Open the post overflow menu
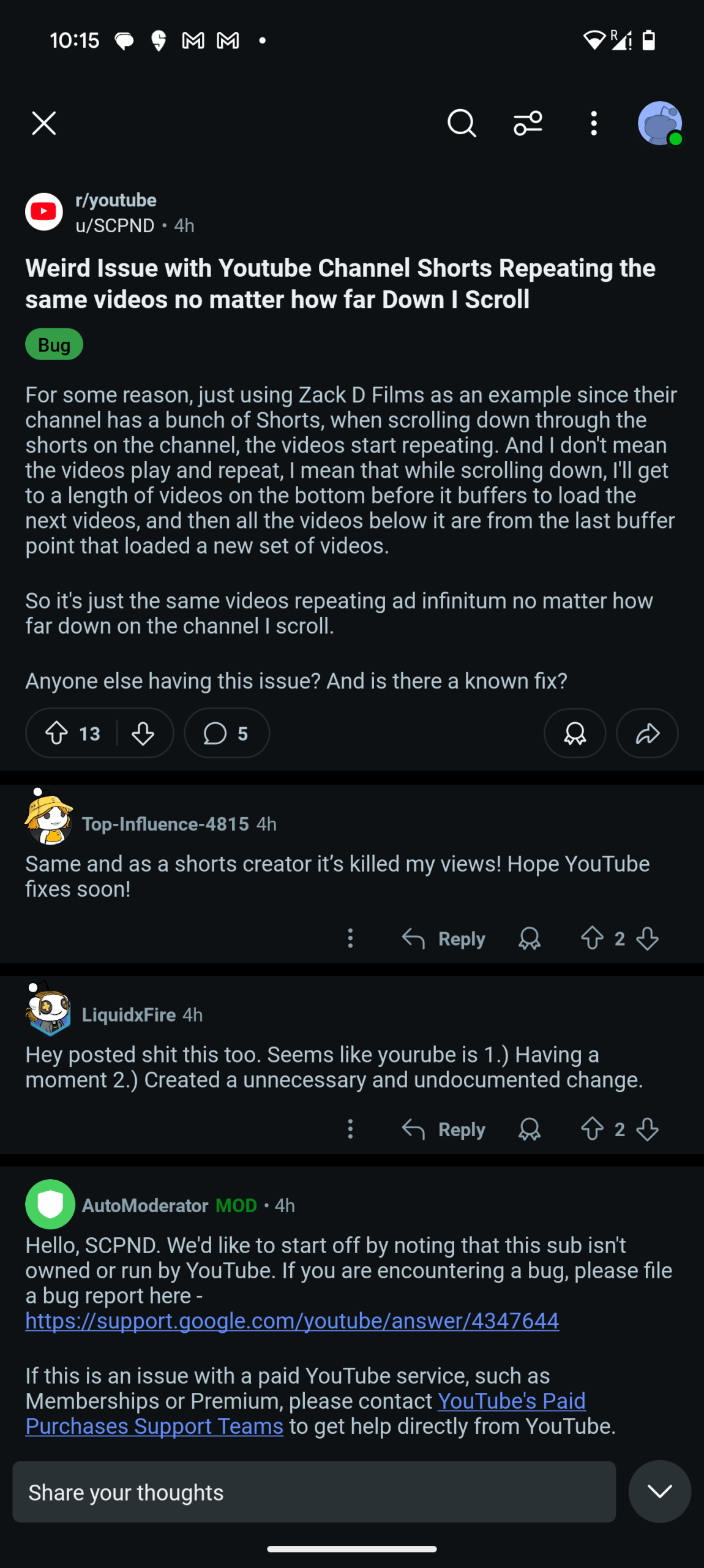Screen dimensions: 704x1568 pyautogui.click(x=594, y=123)
